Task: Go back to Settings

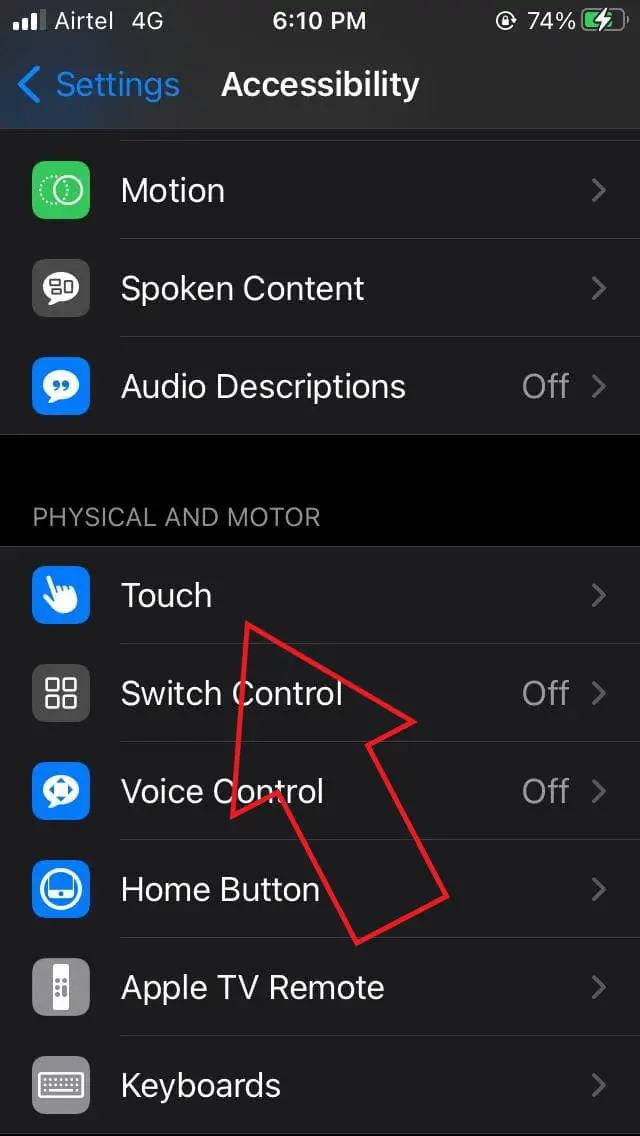Action: tap(98, 84)
